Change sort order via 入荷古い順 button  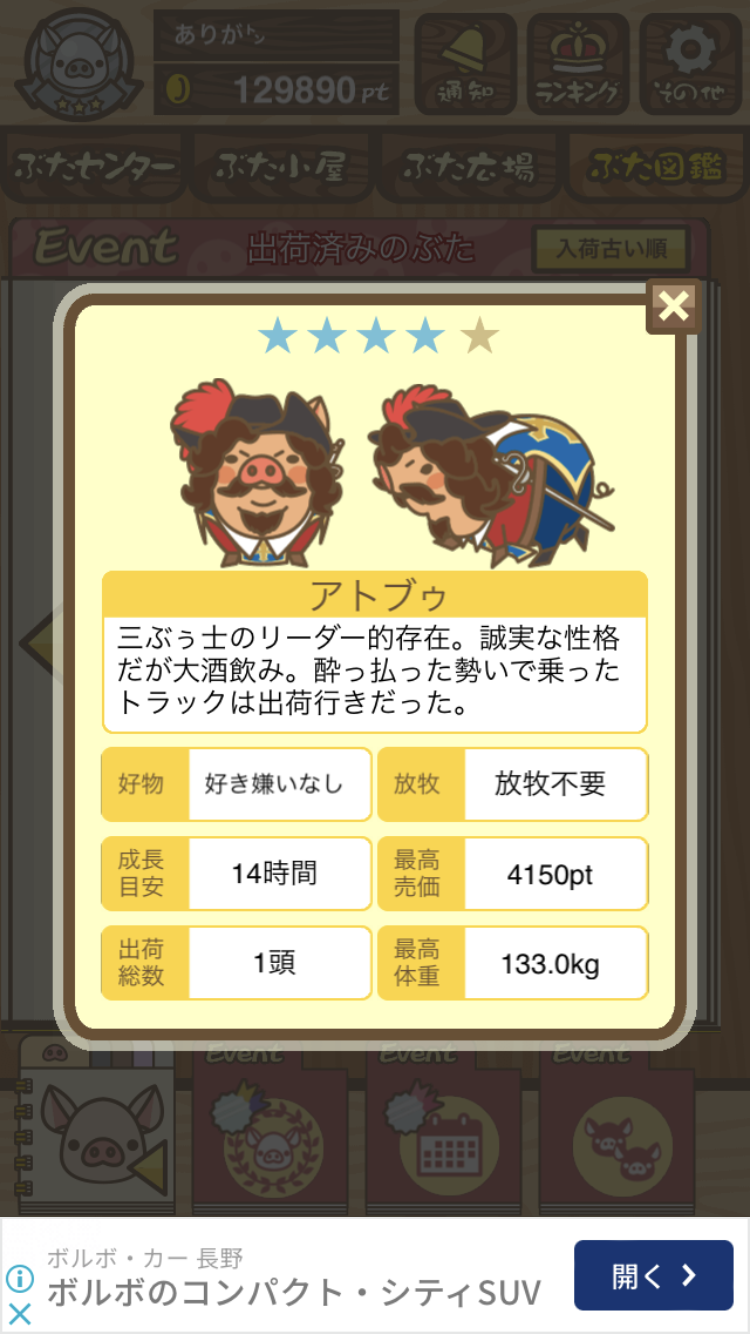[611, 248]
